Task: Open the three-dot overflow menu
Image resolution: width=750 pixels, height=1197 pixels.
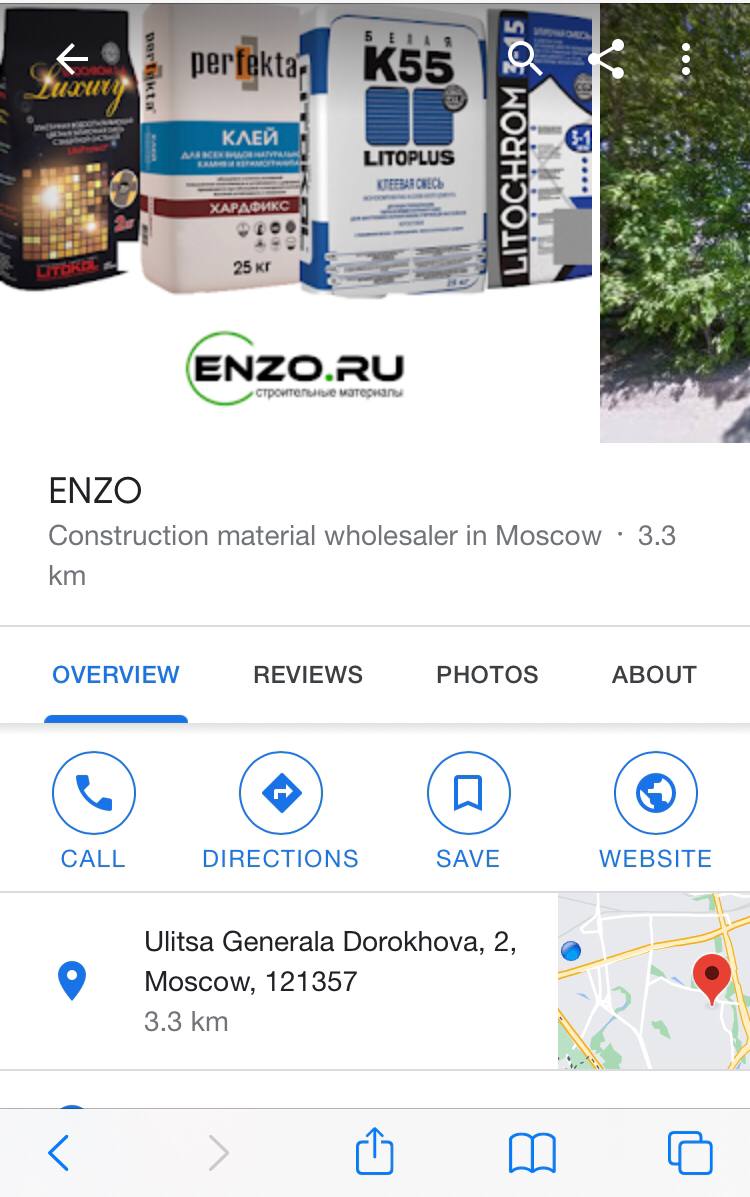Action: pos(685,60)
